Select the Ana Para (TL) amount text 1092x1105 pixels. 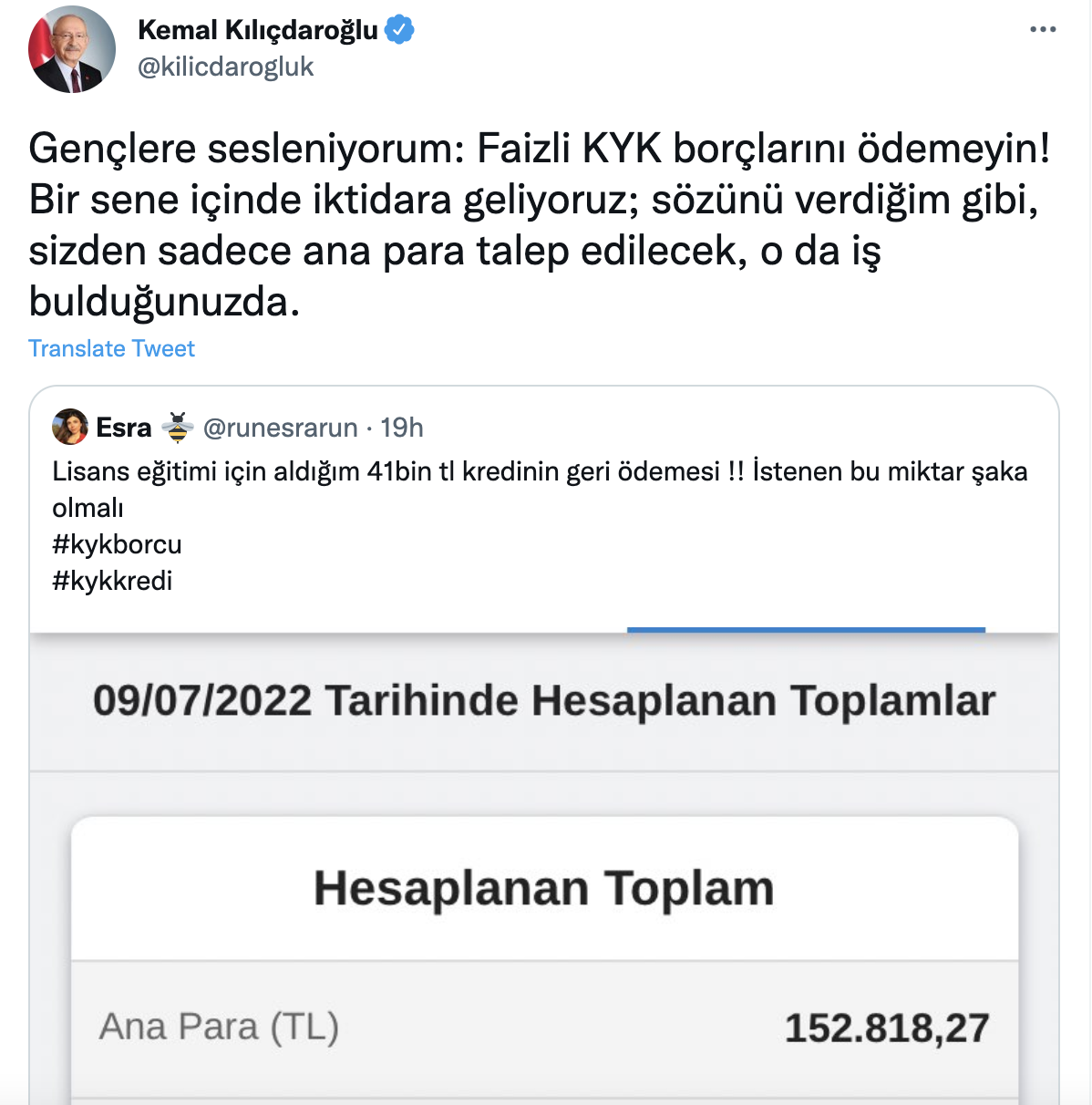click(887, 1025)
